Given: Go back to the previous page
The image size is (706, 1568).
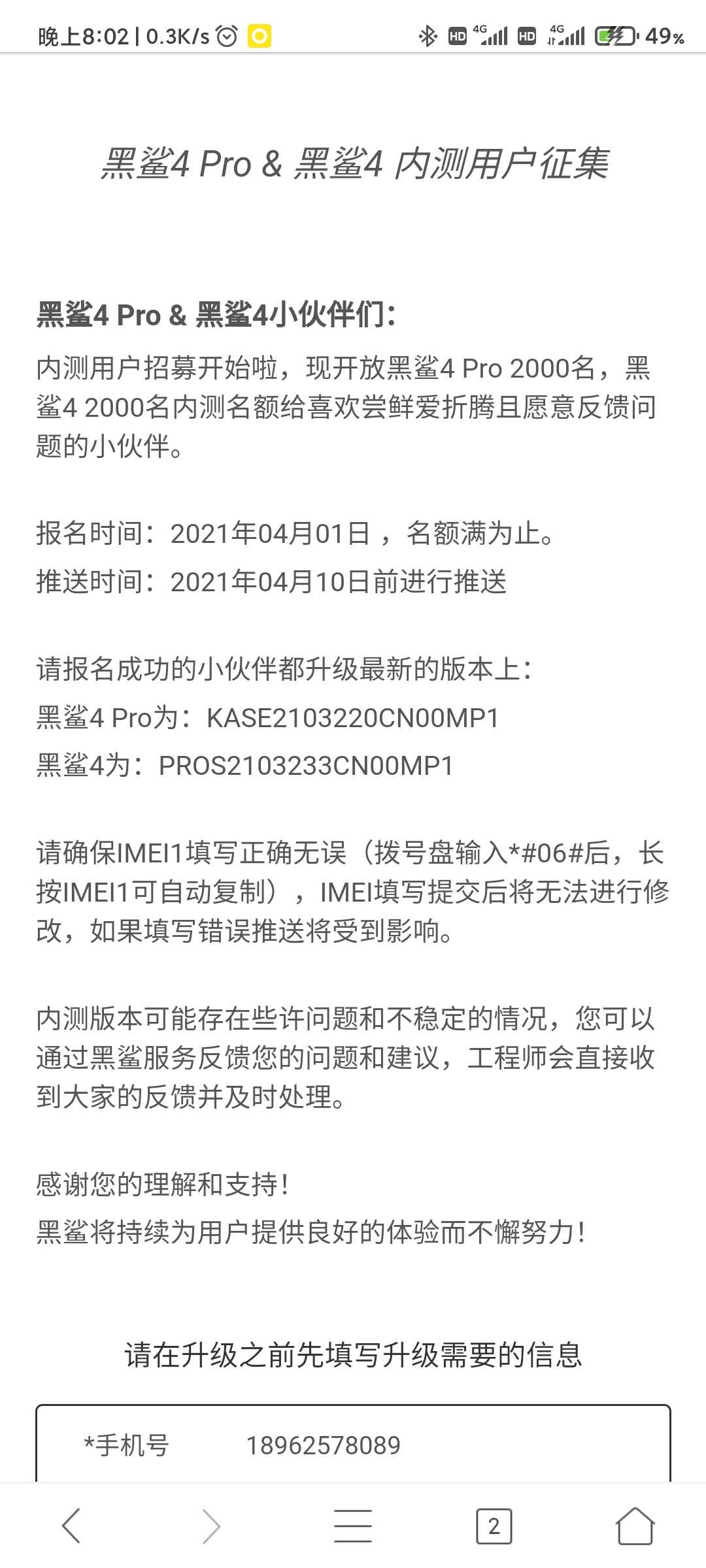Looking at the screenshot, I should pos(71,1526).
